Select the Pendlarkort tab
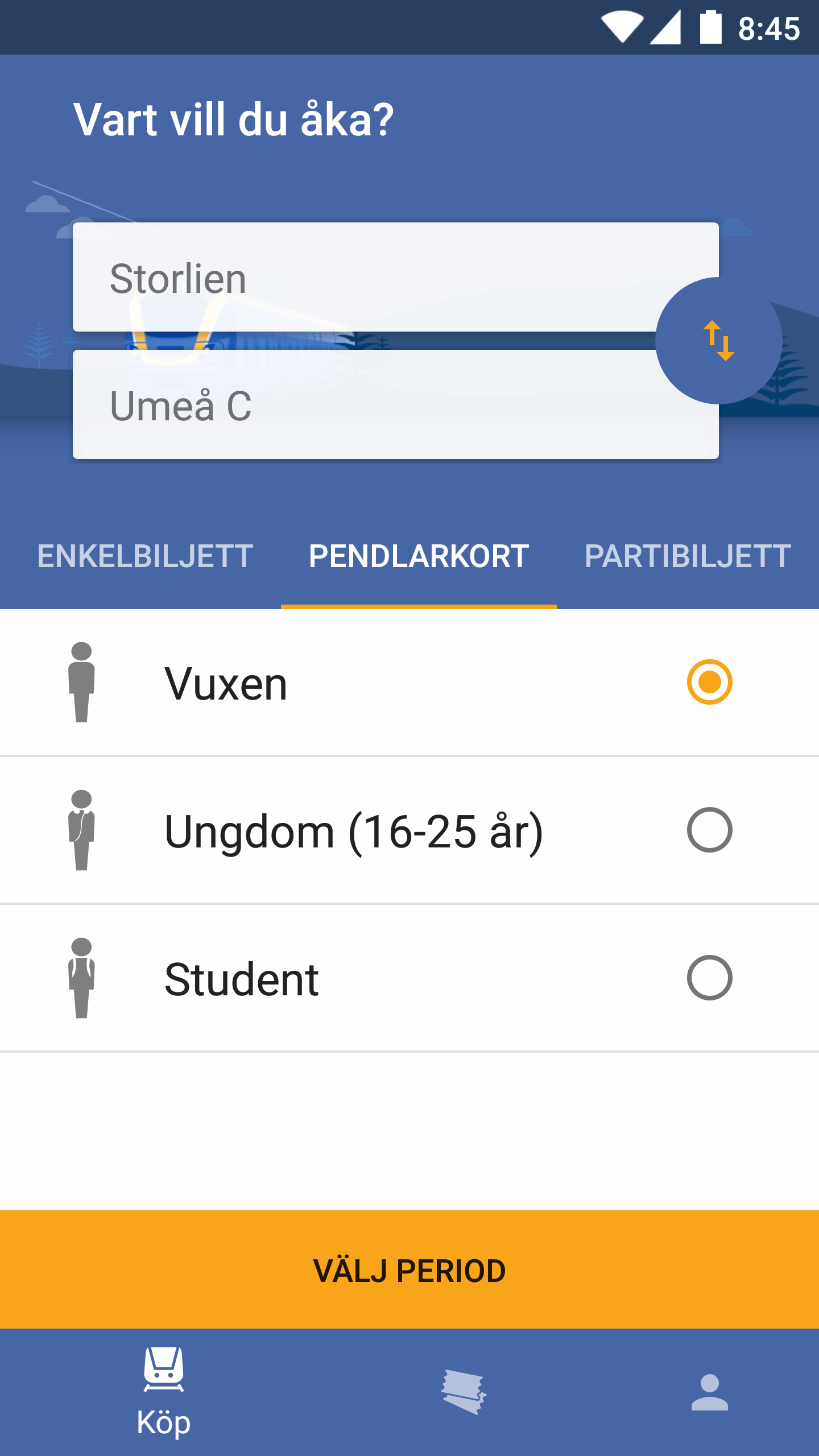This screenshot has height=1456, width=819. pyautogui.click(x=419, y=556)
